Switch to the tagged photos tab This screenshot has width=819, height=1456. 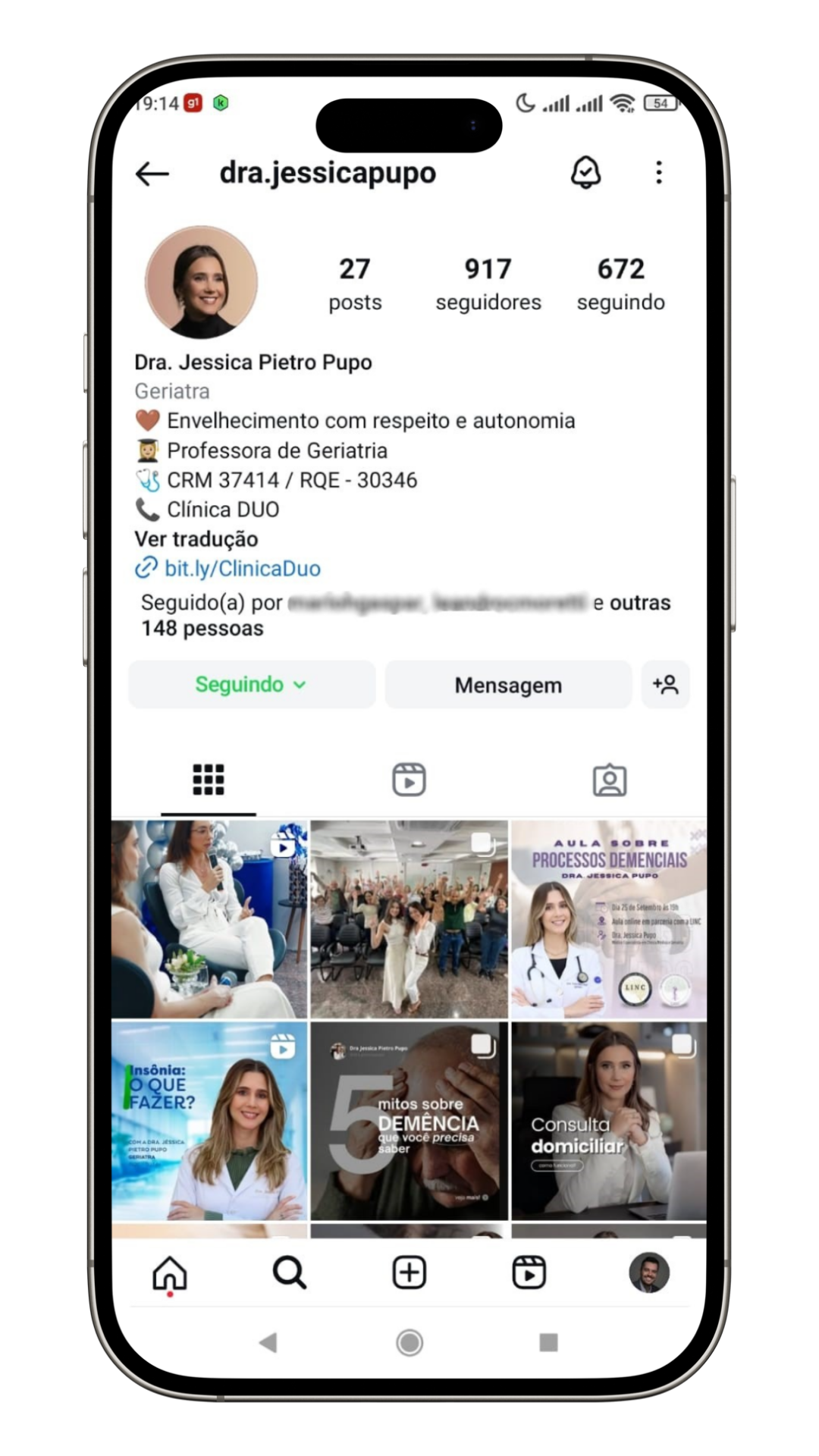609,780
